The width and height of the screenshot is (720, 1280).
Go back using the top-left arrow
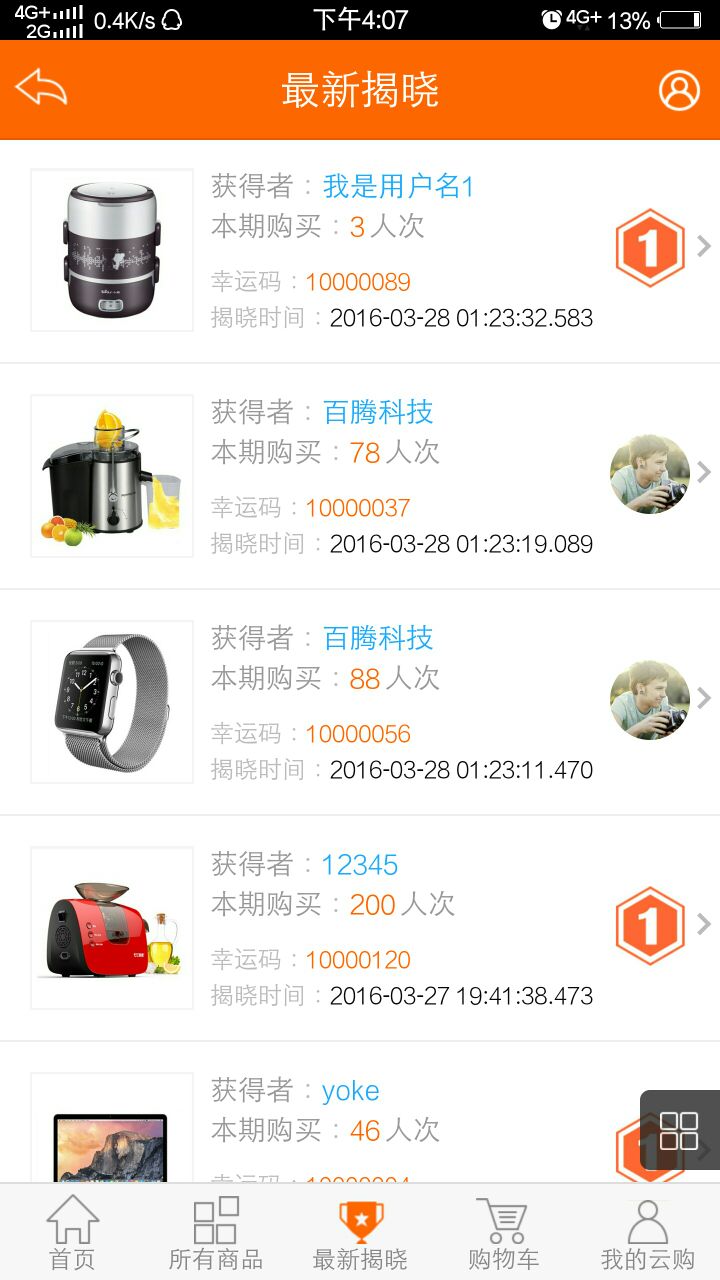coord(41,88)
